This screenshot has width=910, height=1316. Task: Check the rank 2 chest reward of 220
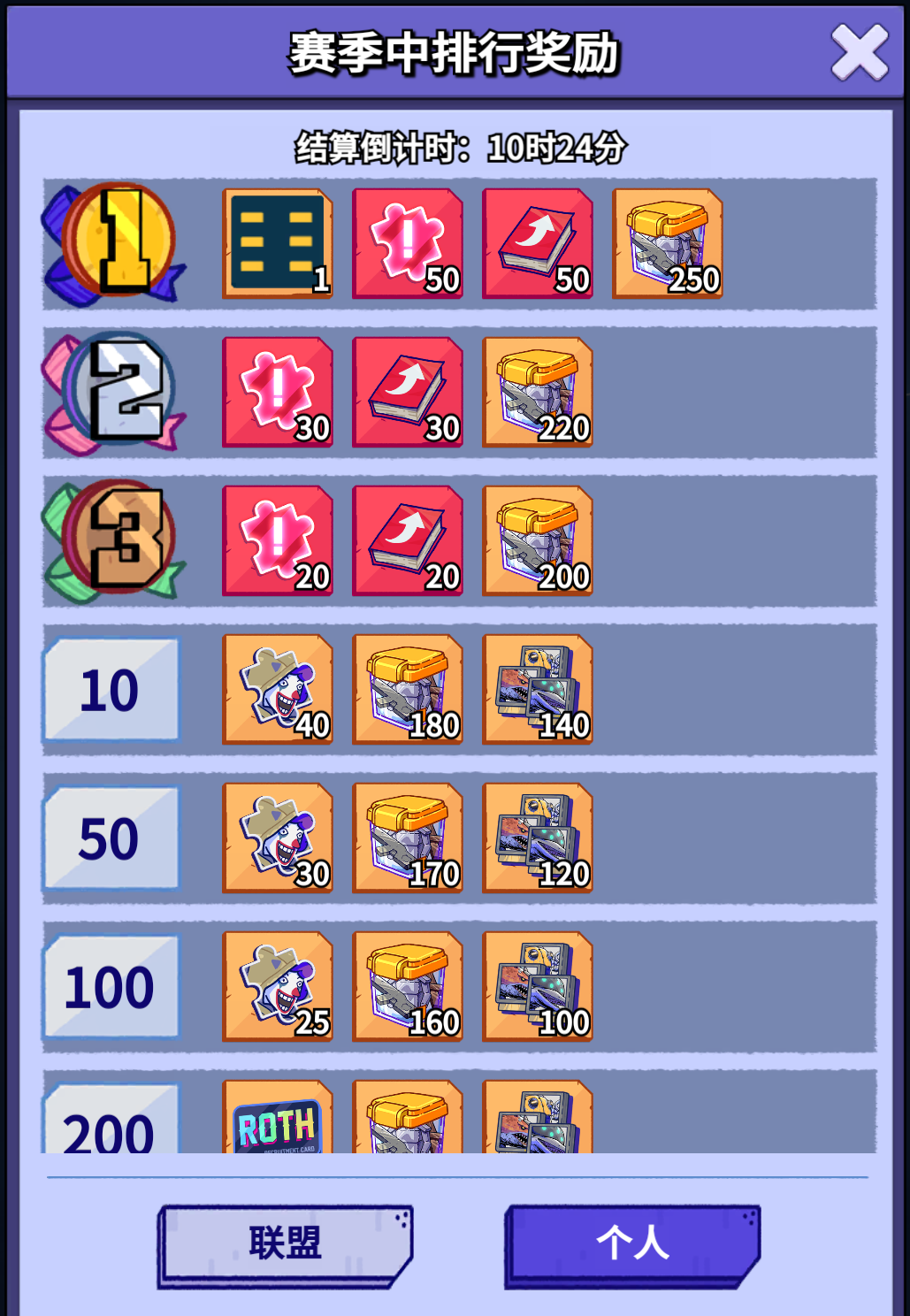(538, 392)
